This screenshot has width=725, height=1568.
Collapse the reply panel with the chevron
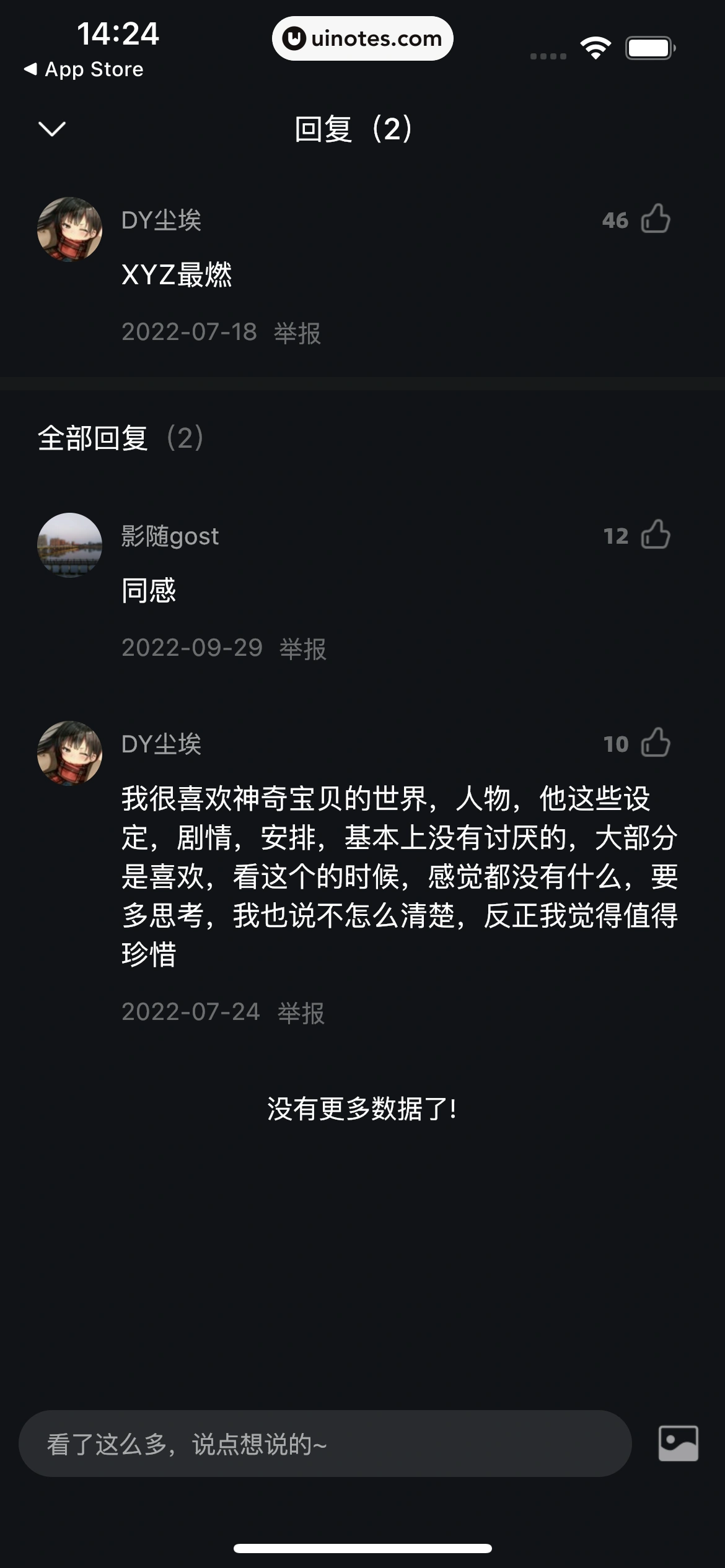(51, 128)
